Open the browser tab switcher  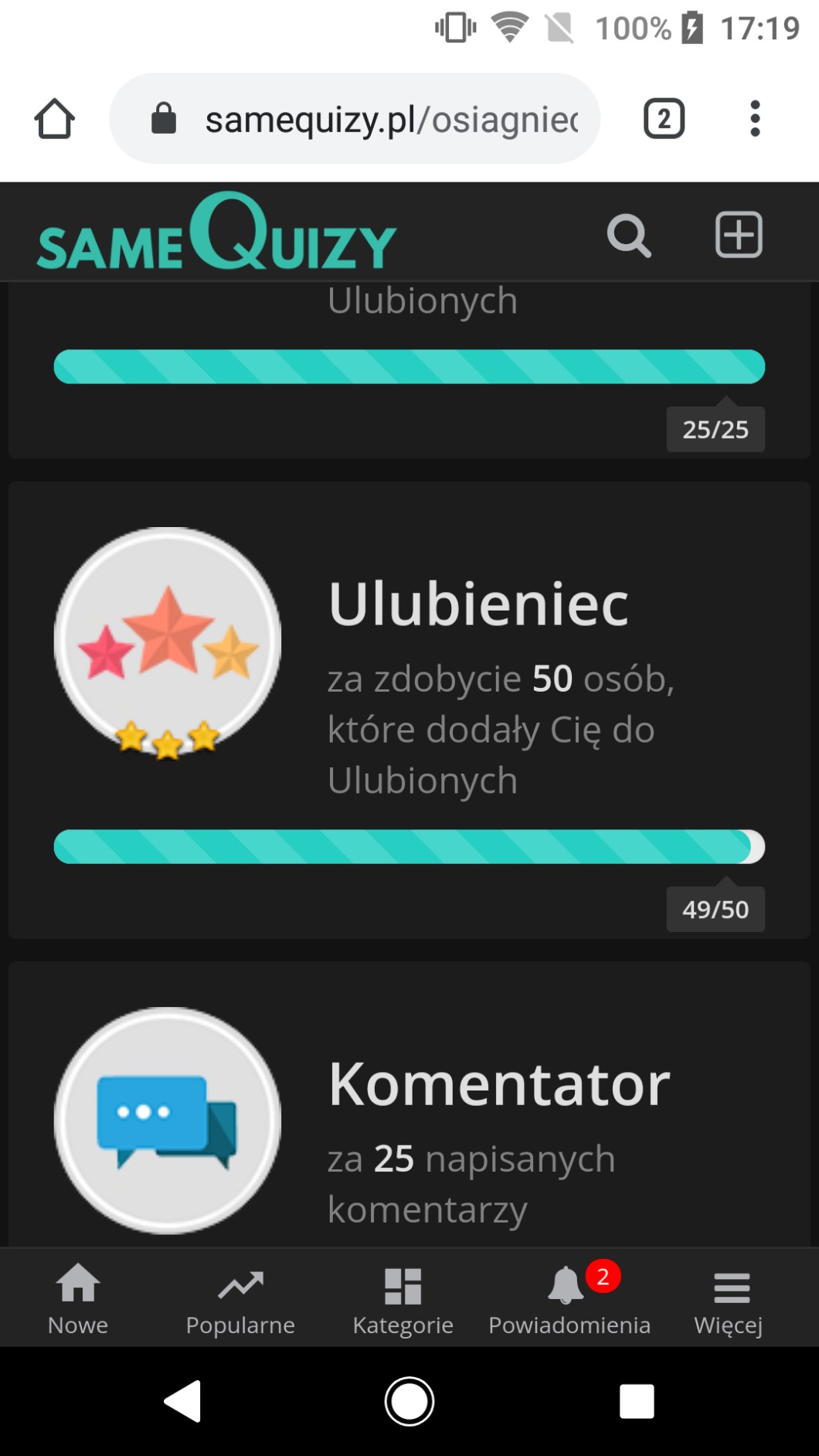[664, 119]
